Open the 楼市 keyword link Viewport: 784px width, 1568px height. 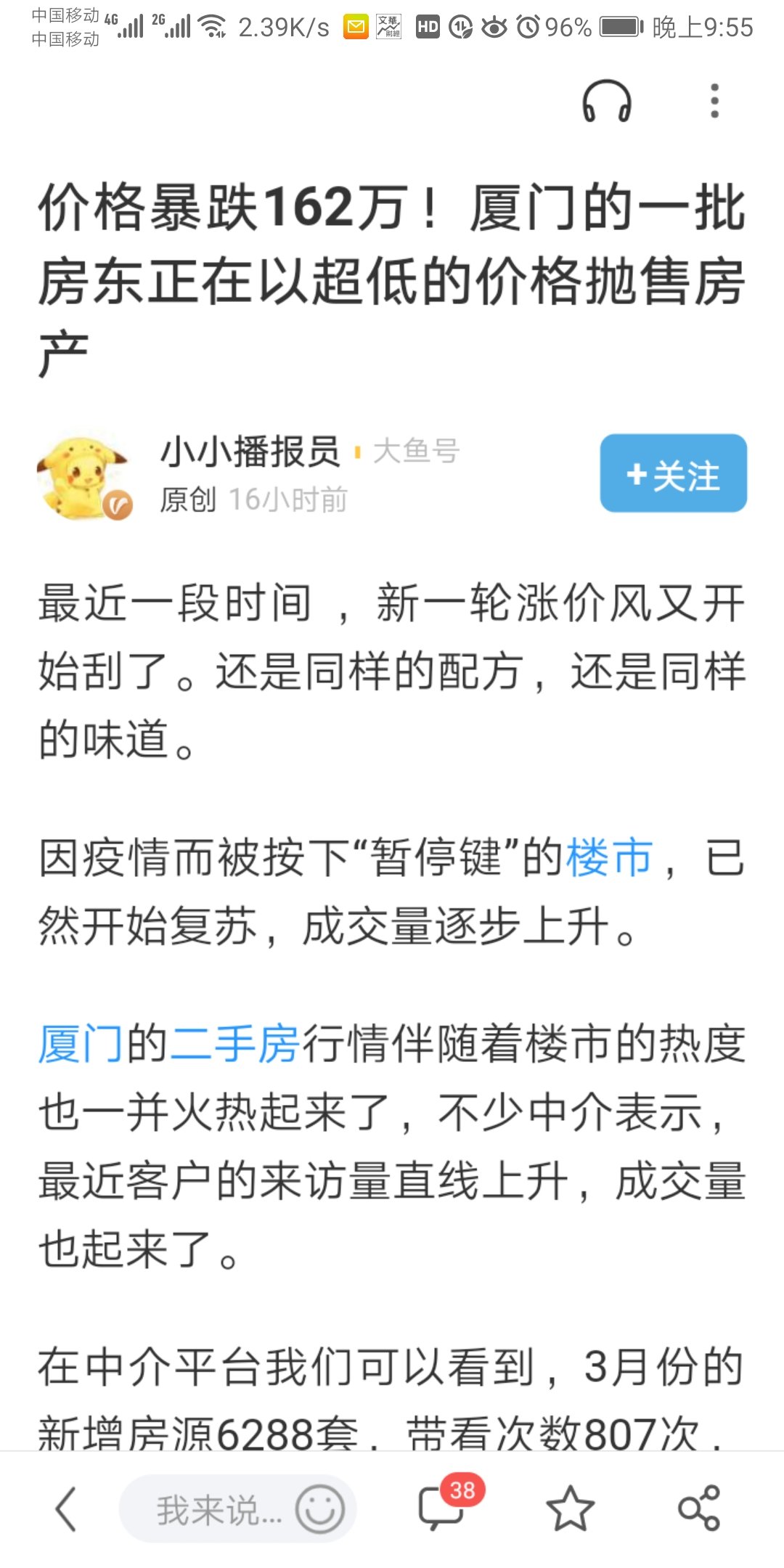(x=608, y=857)
